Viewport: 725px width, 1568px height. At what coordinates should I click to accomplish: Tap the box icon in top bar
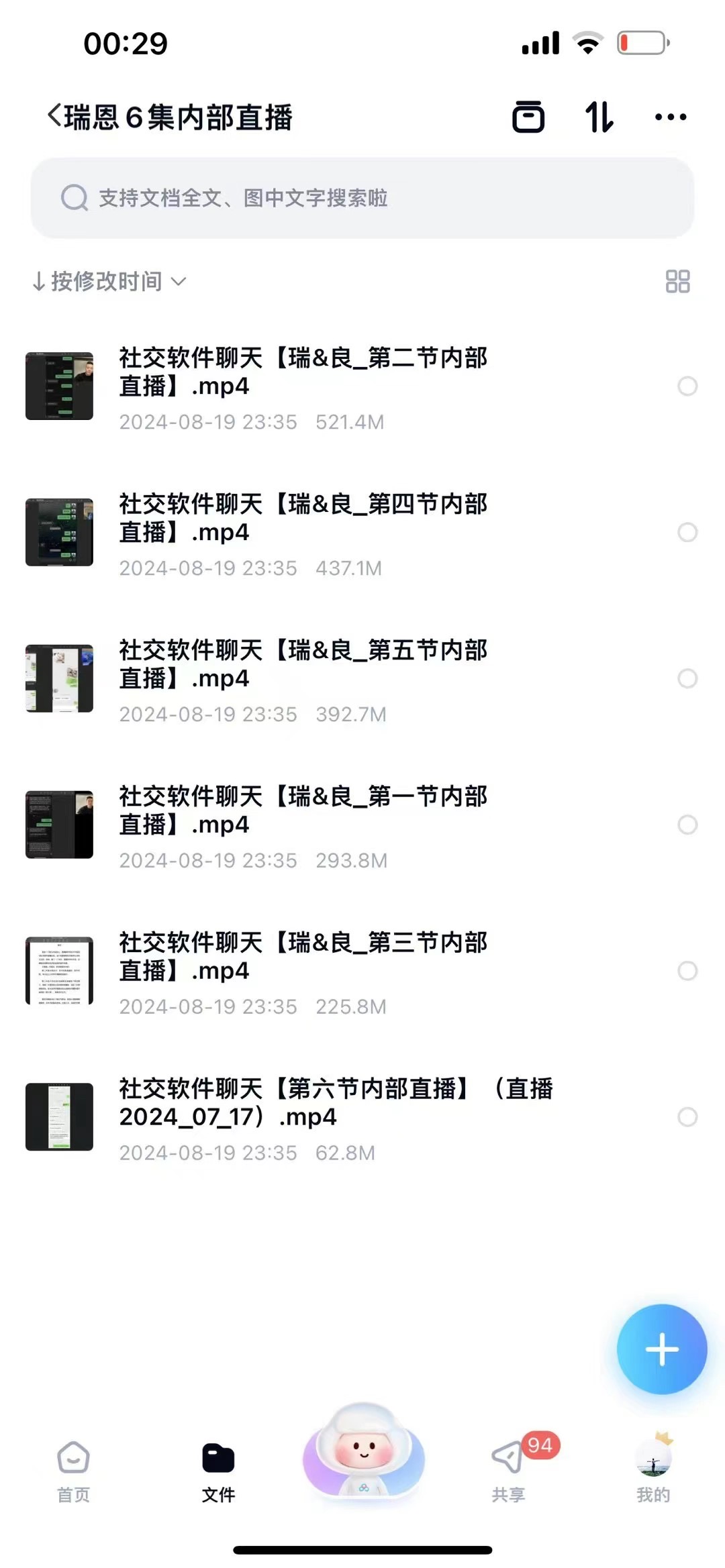coord(528,117)
